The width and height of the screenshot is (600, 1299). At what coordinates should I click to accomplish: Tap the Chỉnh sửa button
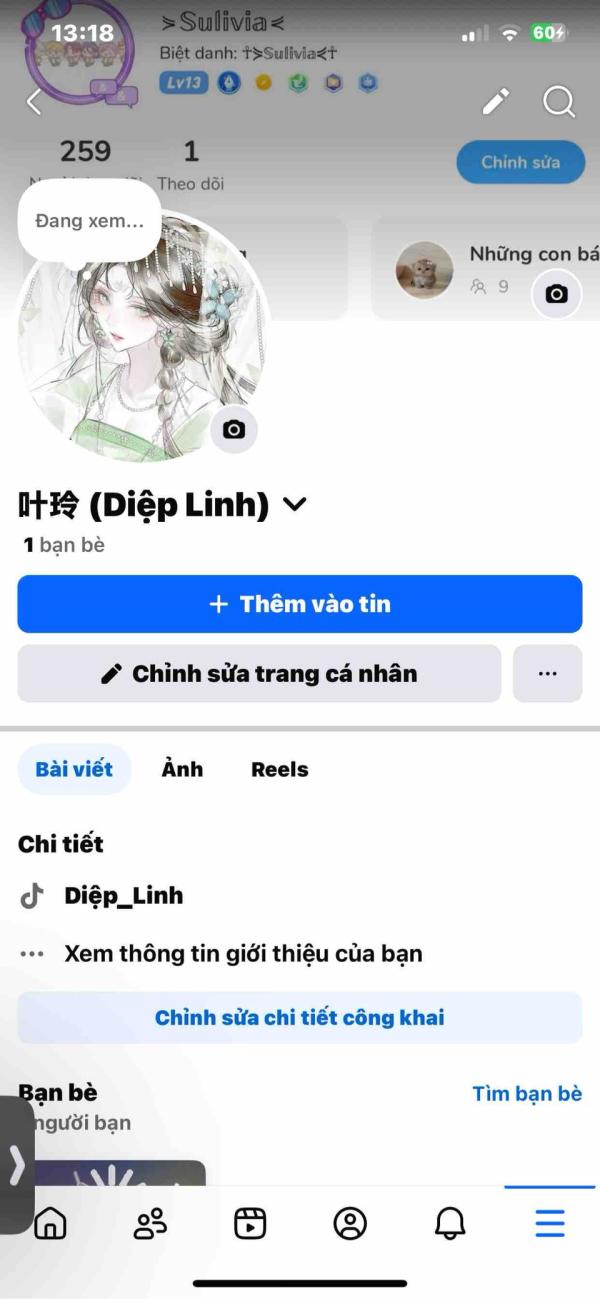[x=520, y=162]
